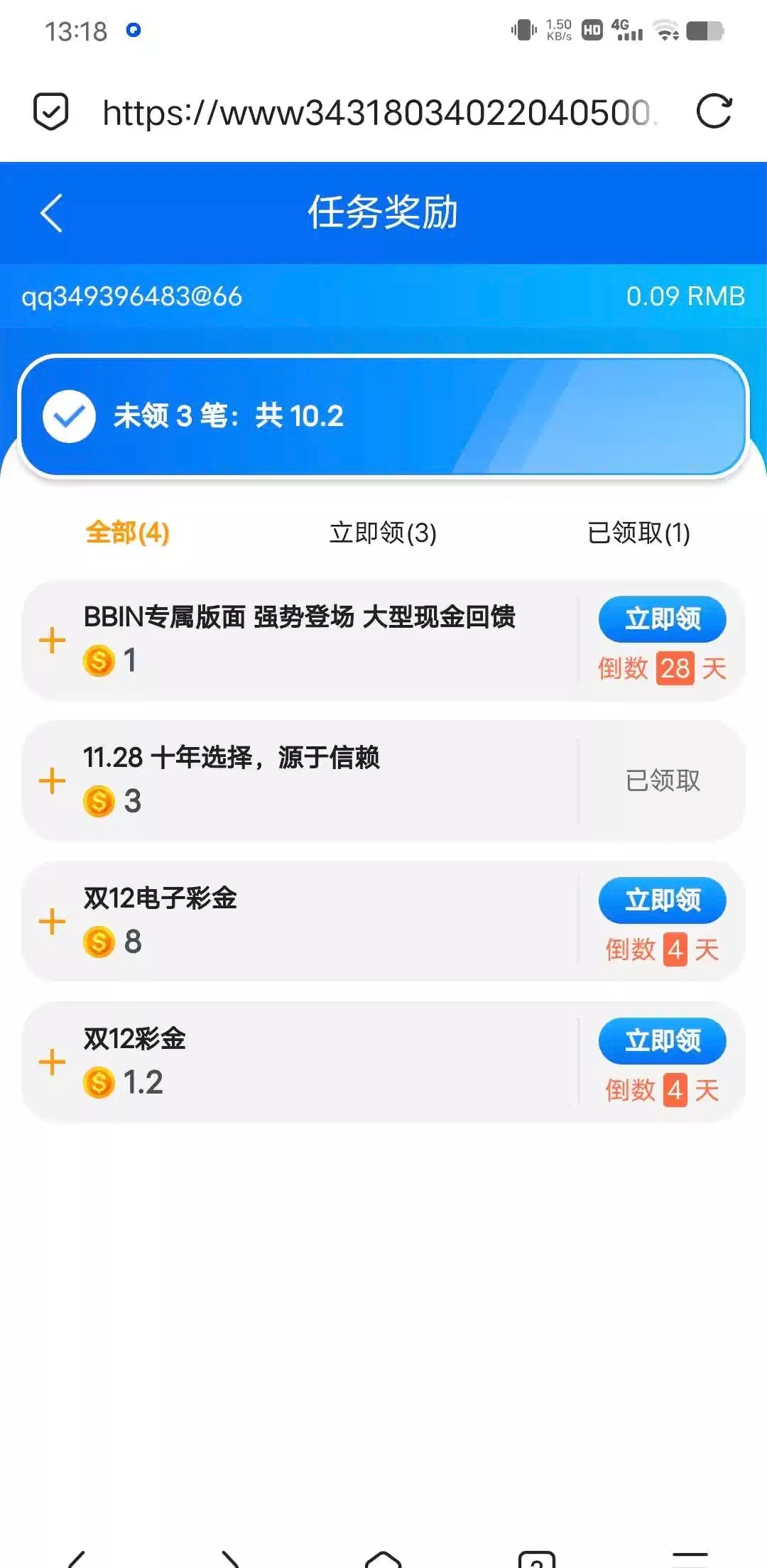Tap the browser security shield icon

click(x=51, y=111)
